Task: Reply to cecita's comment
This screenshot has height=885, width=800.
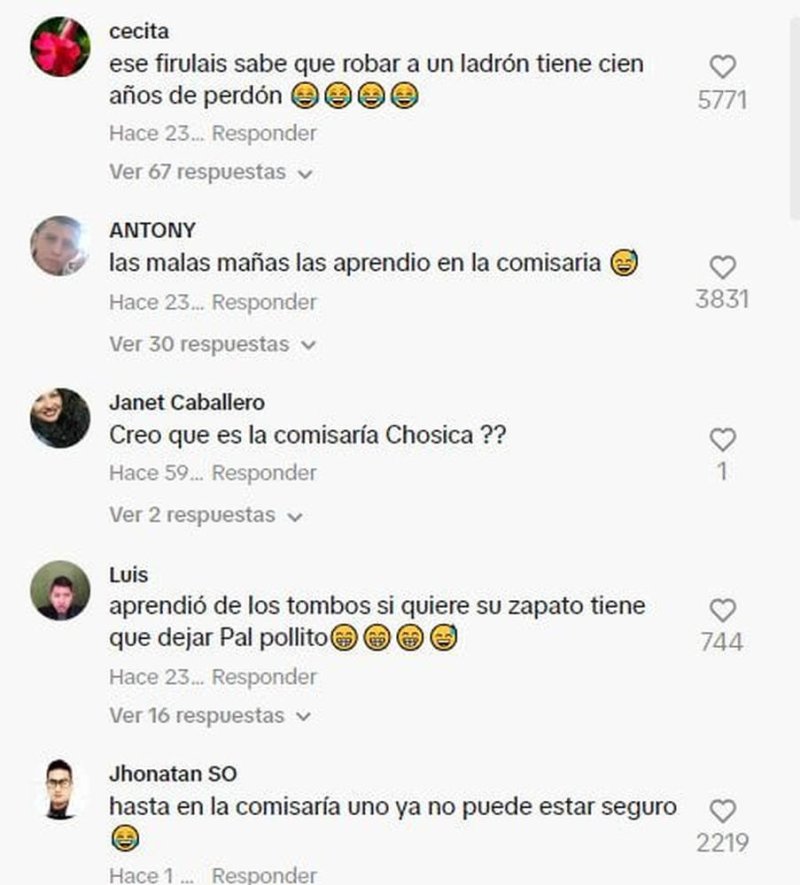Action: [264, 133]
